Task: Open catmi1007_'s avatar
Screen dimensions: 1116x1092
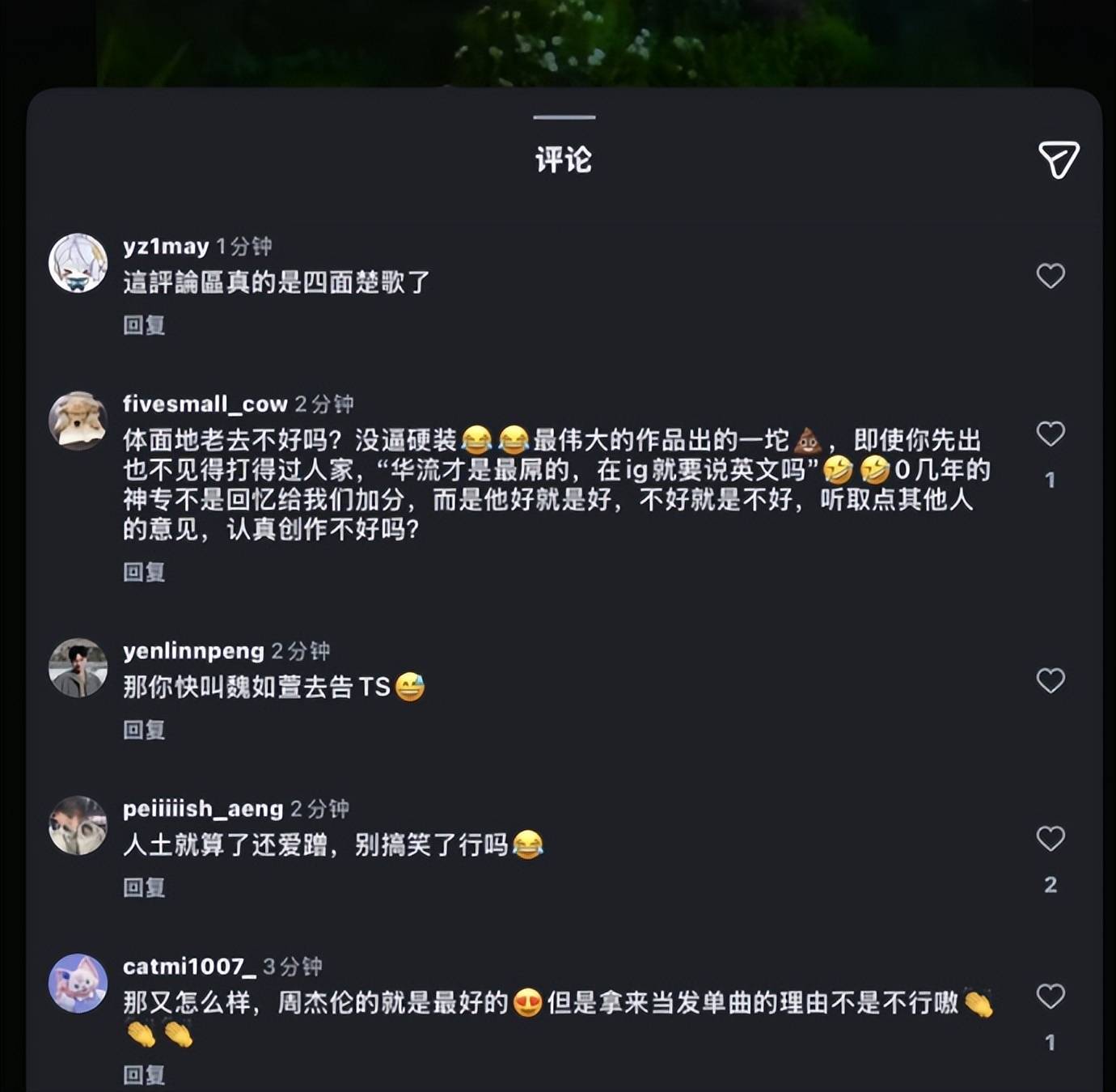Action: tap(78, 983)
